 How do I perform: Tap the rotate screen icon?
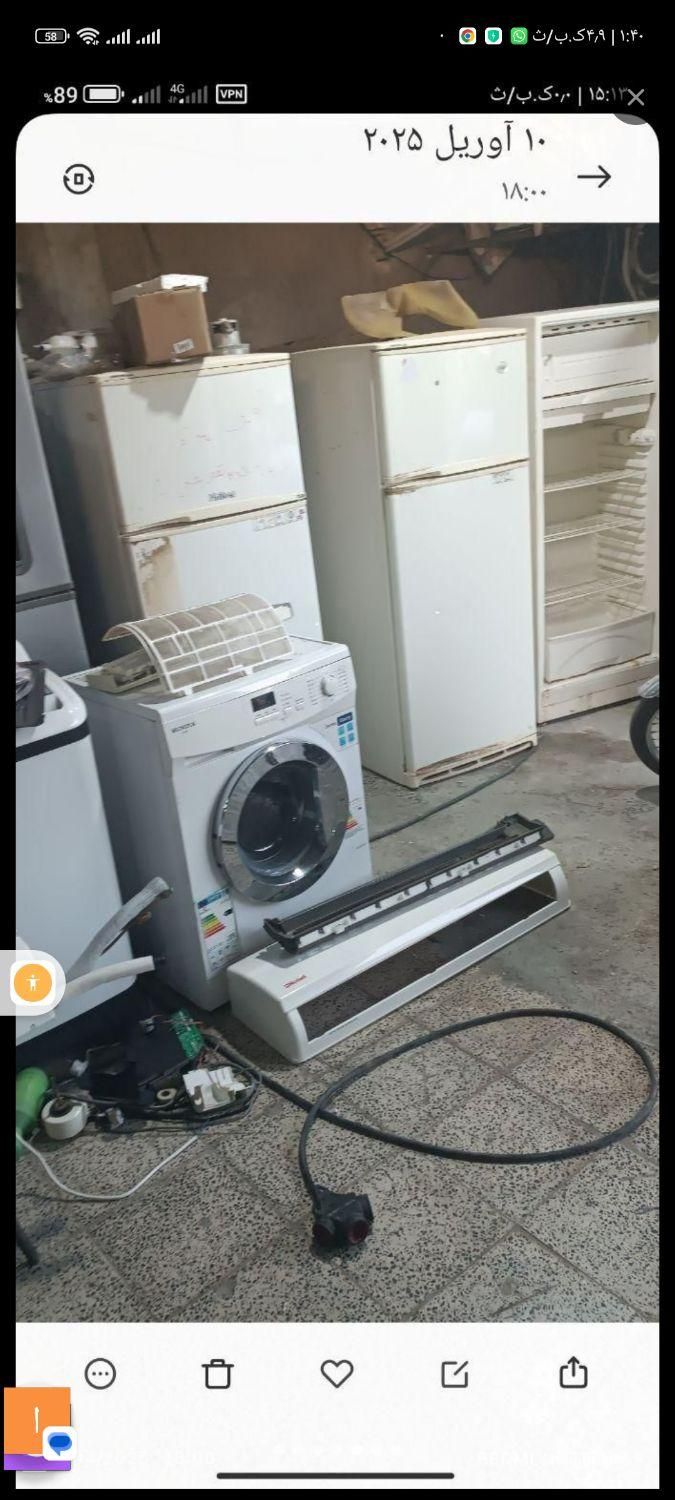point(79,179)
